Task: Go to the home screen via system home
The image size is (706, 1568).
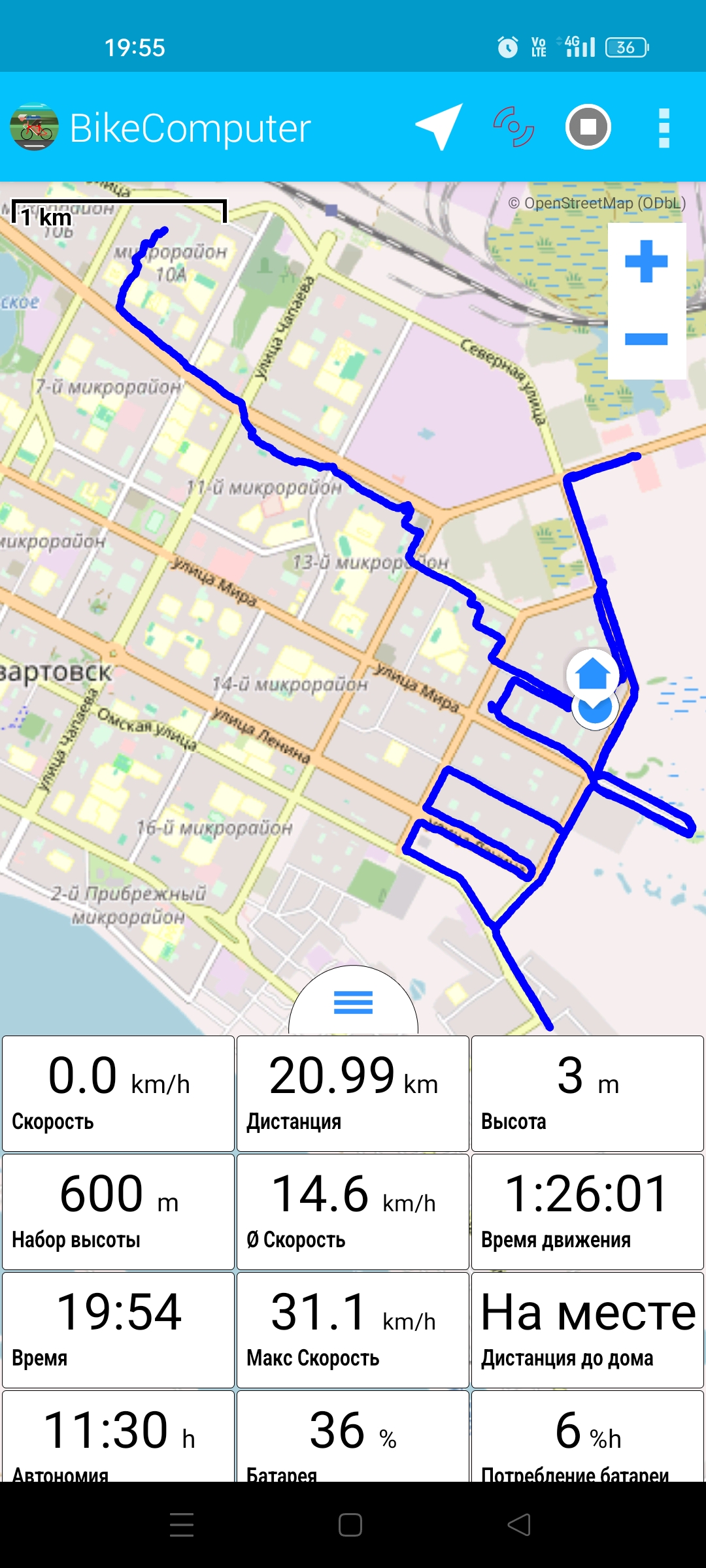Action: click(x=350, y=1525)
